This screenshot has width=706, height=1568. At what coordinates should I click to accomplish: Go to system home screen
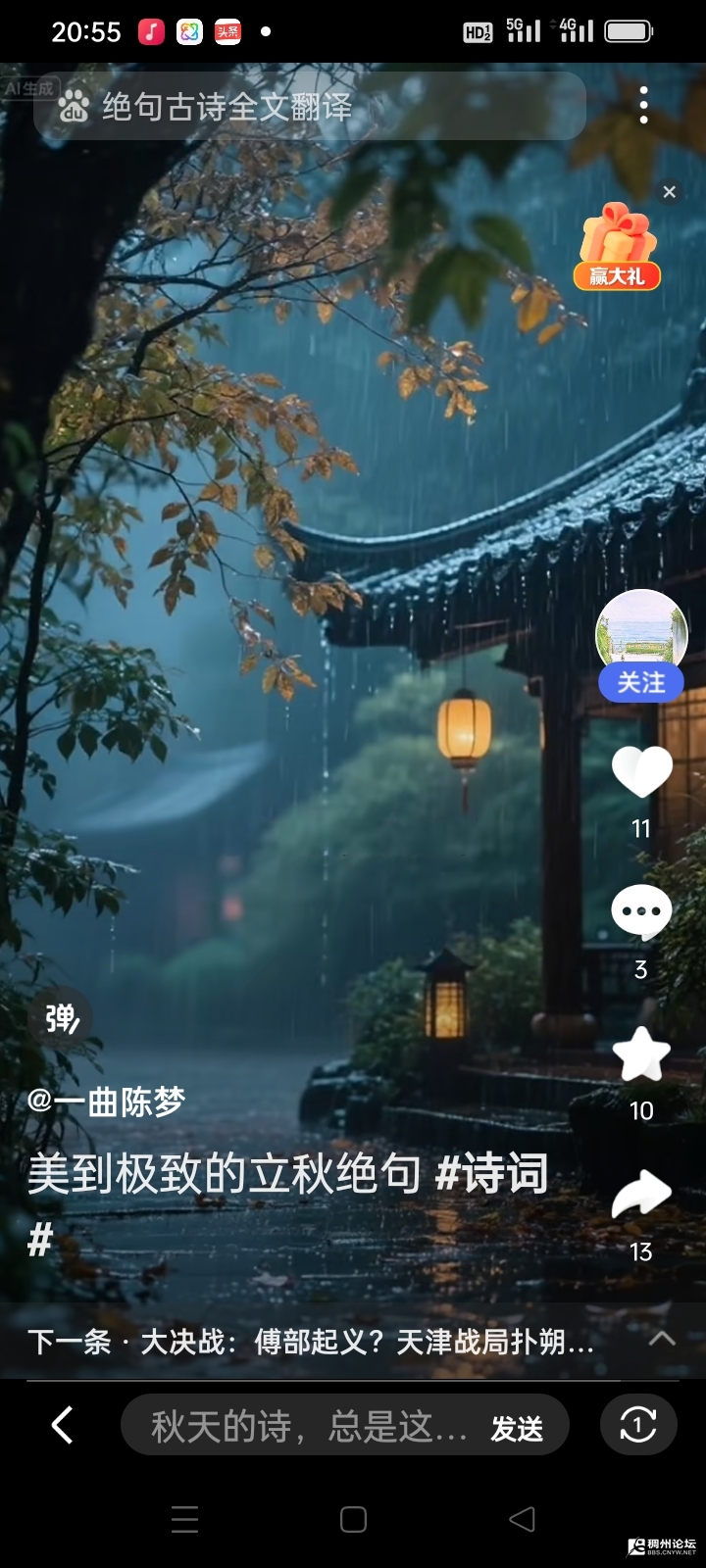pos(353,1520)
